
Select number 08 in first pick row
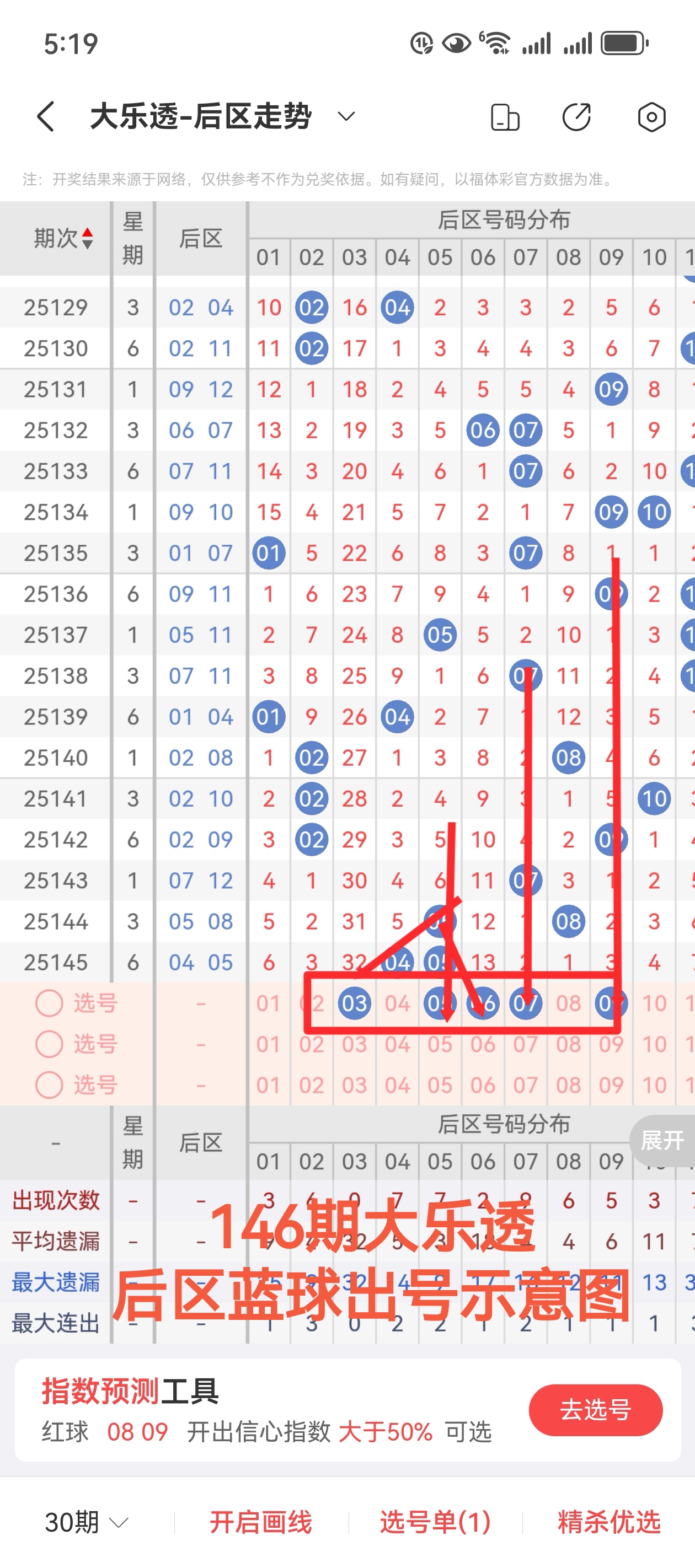568,1003
